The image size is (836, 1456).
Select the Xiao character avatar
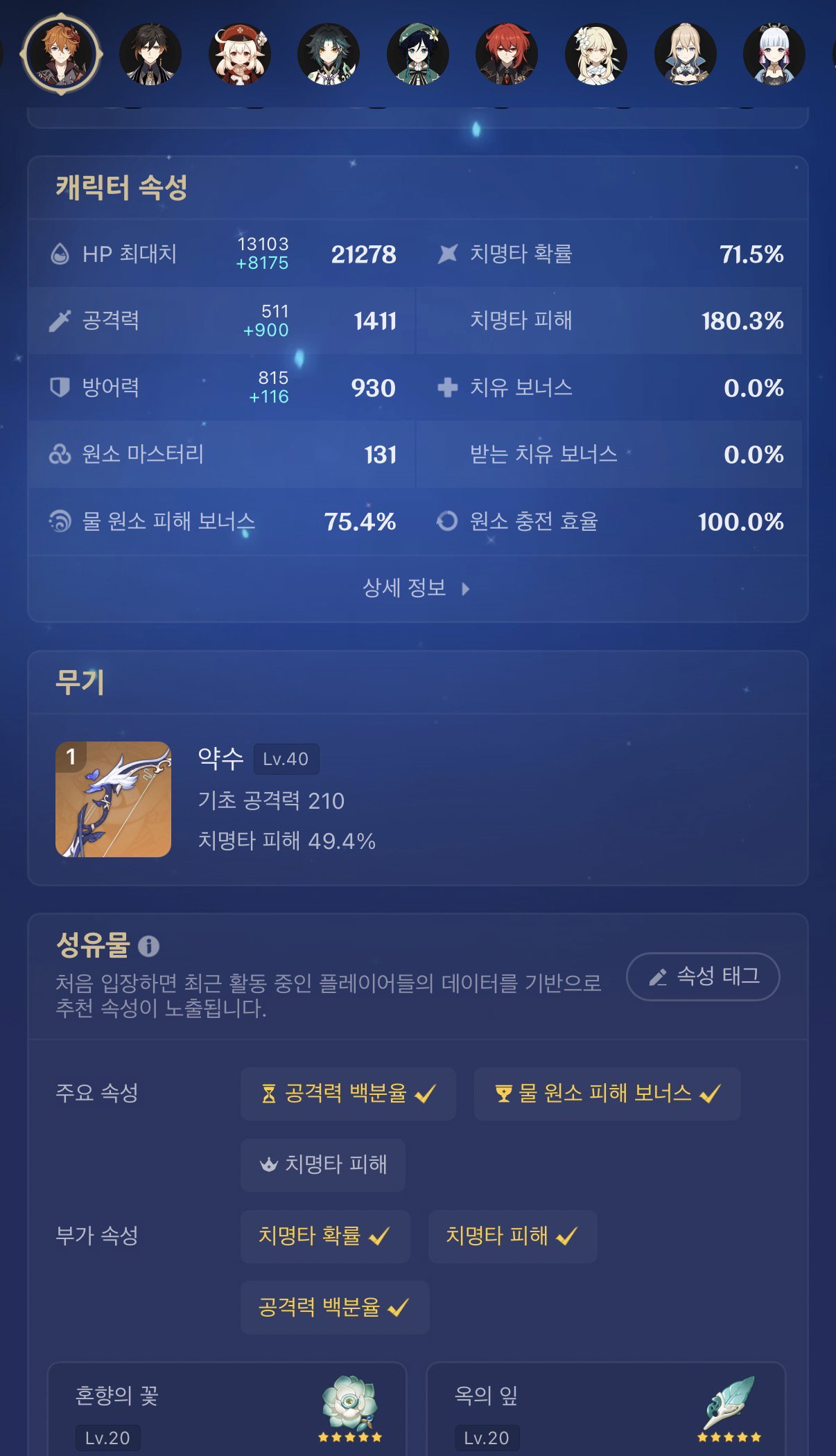pos(329,54)
